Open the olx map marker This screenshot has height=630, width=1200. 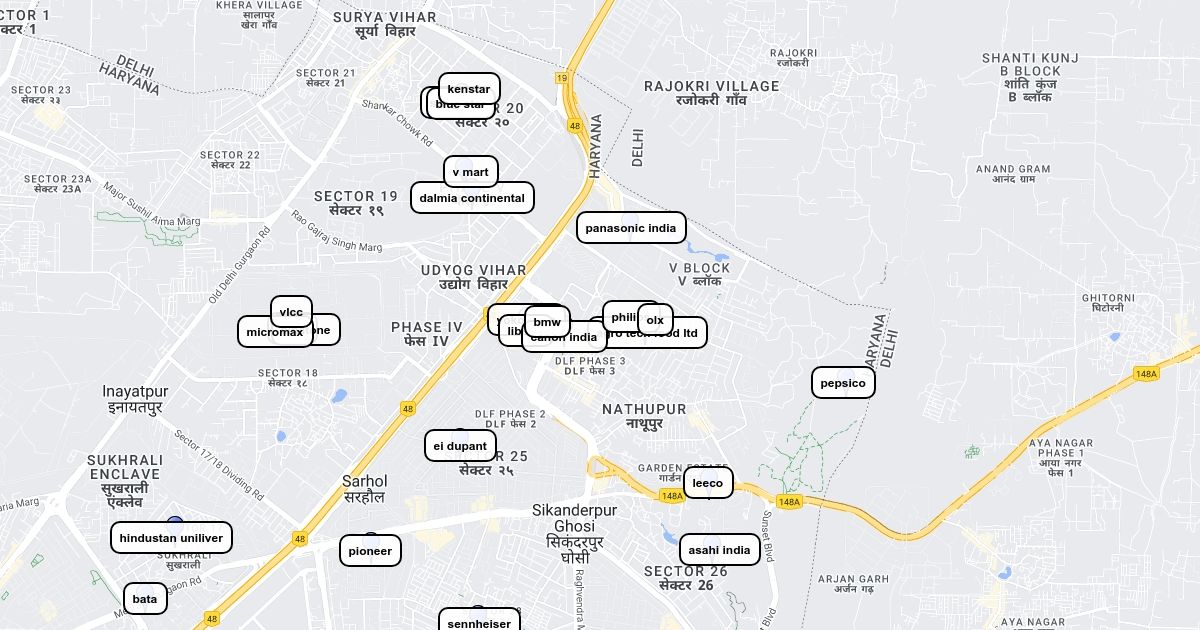pyautogui.click(x=655, y=320)
